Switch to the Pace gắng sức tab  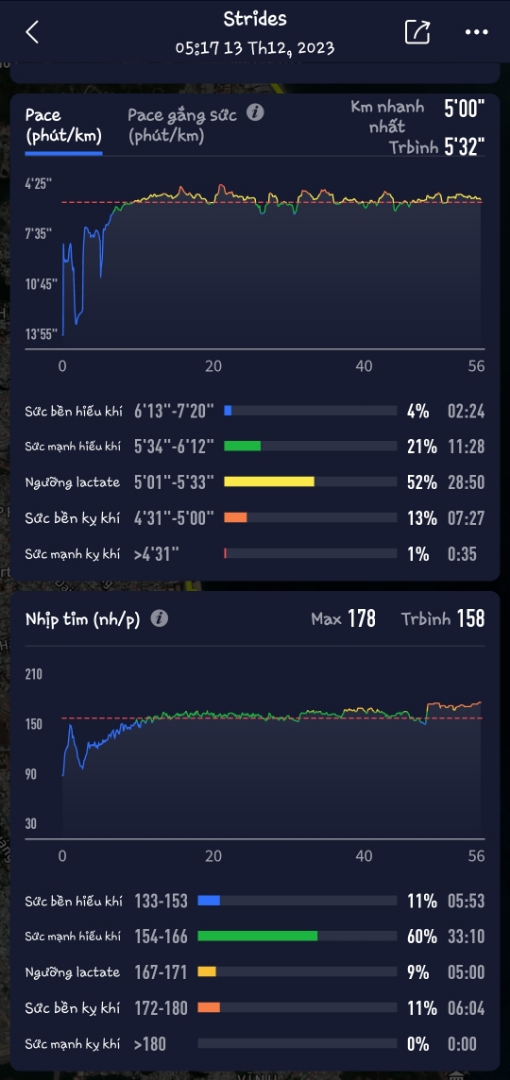(182, 125)
